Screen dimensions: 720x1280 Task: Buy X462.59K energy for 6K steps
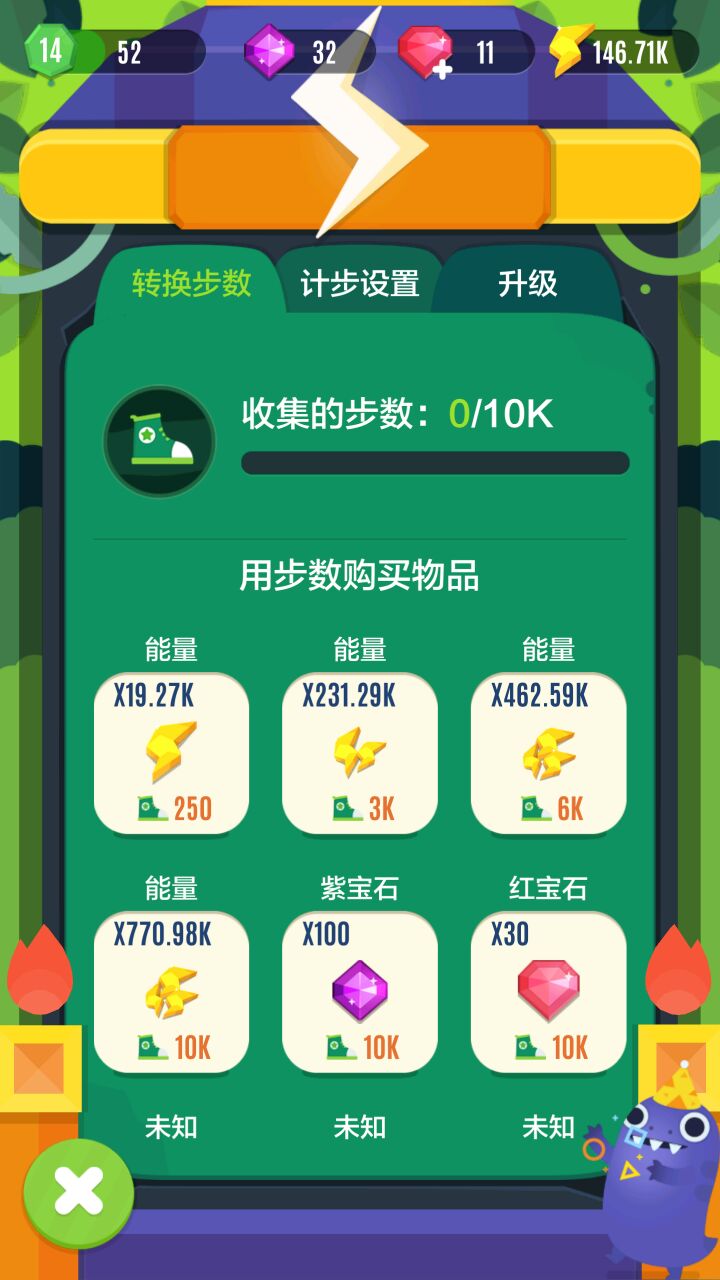pyautogui.click(x=548, y=753)
